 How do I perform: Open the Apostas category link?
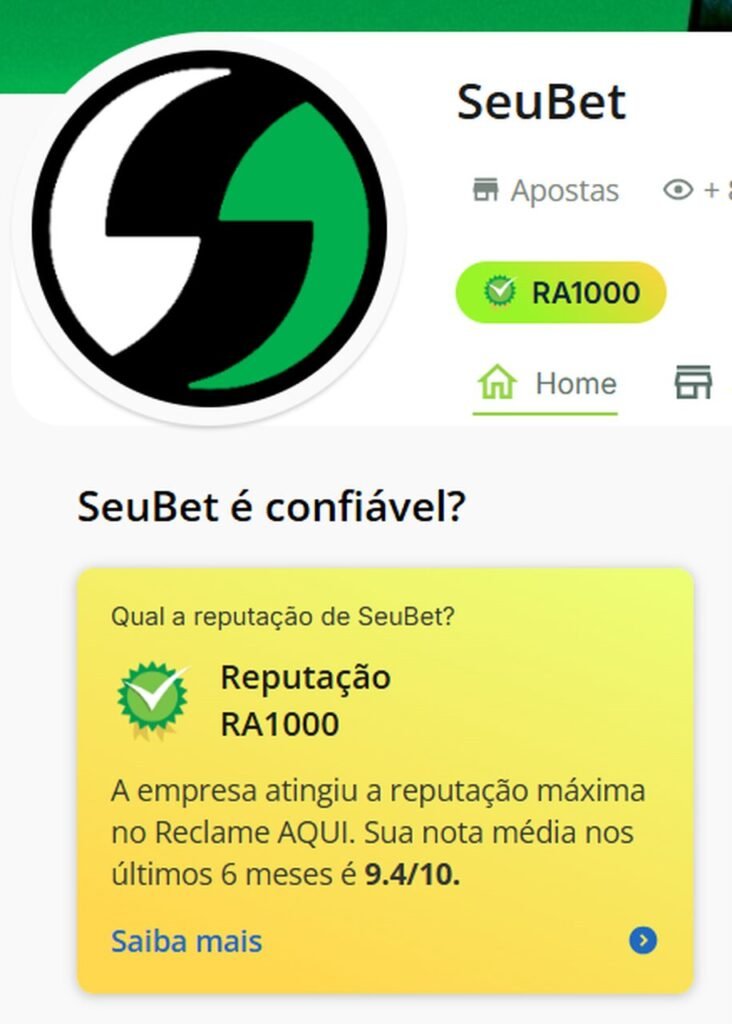[x=546, y=190]
